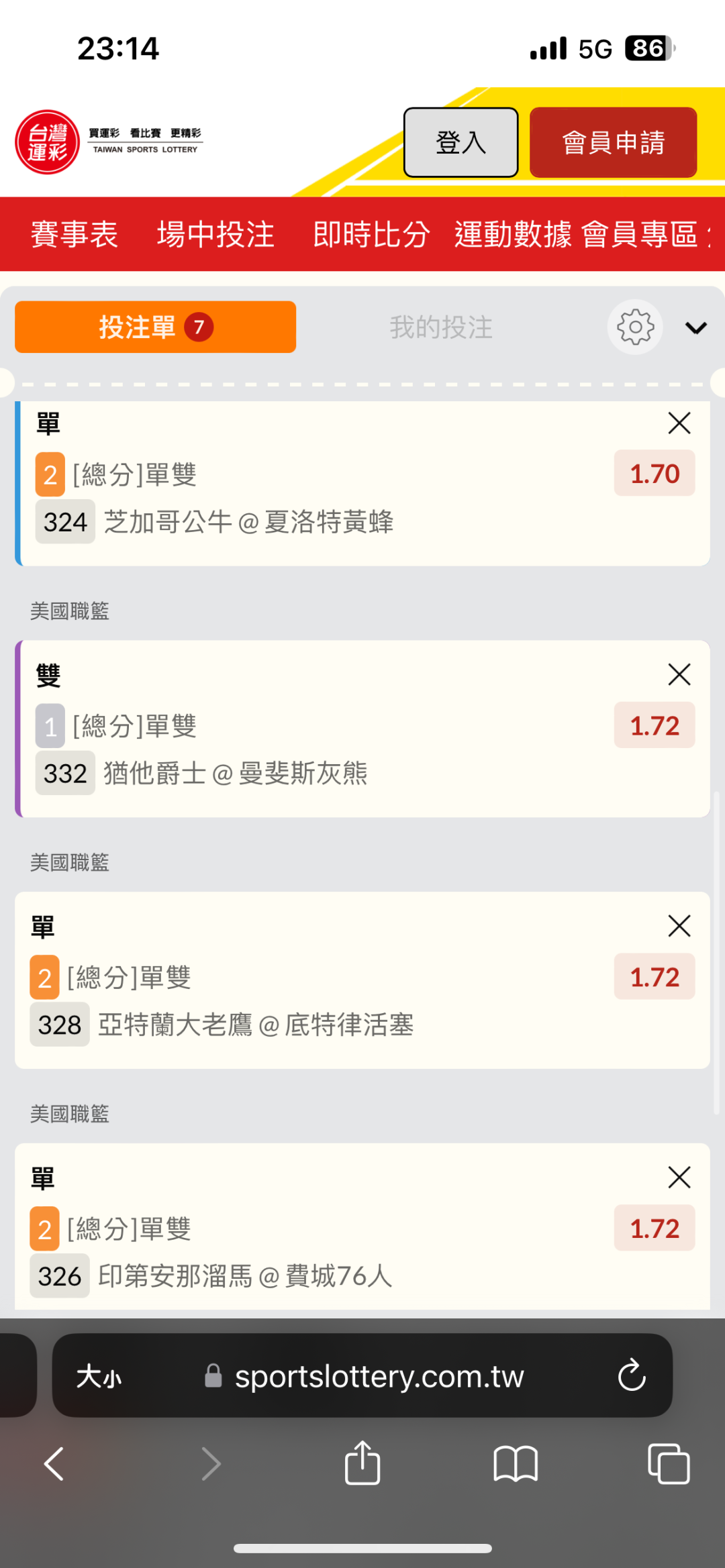Viewport: 725px width, 1568px height.
Task: Switch to 場中投注 live betting
Action: point(215,235)
